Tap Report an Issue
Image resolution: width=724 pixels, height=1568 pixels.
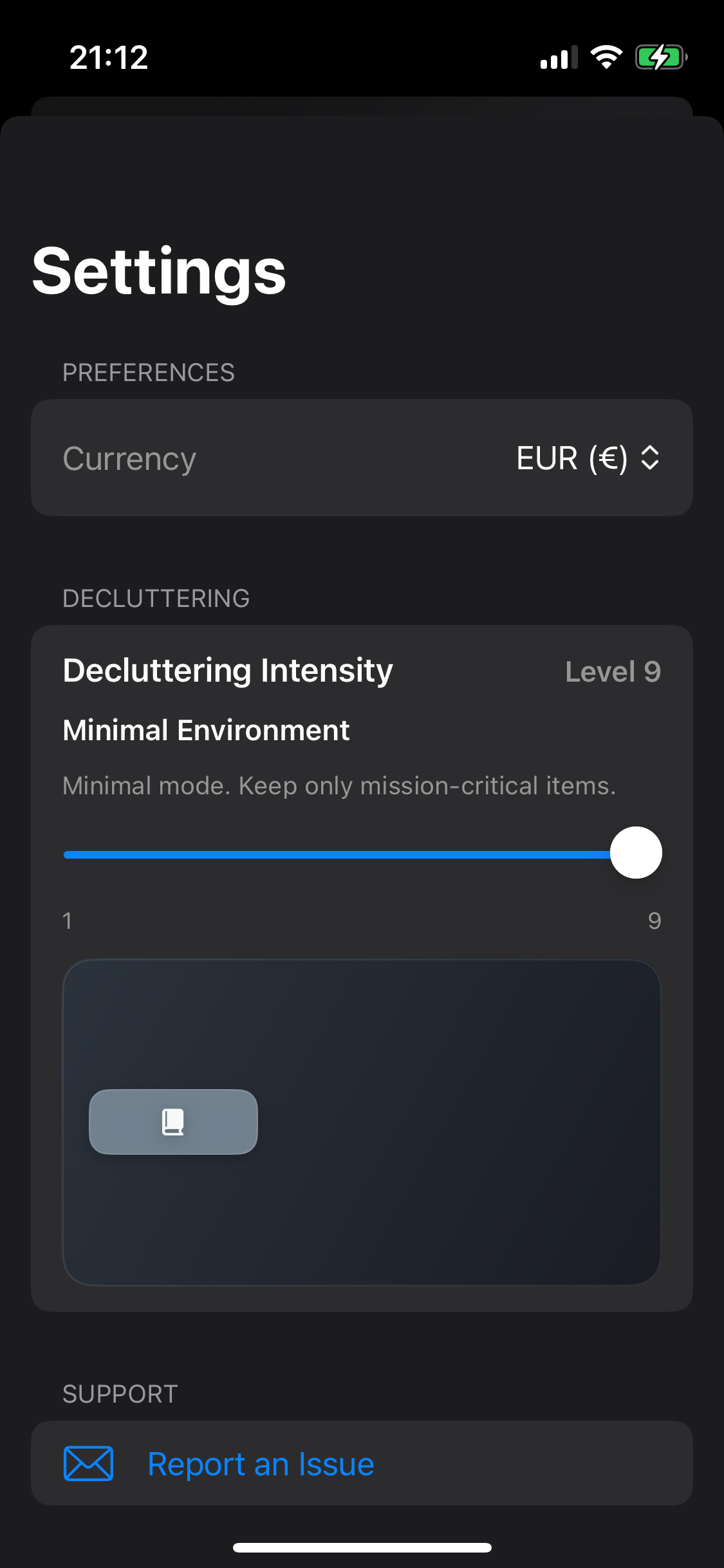[x=261, y=1462]
